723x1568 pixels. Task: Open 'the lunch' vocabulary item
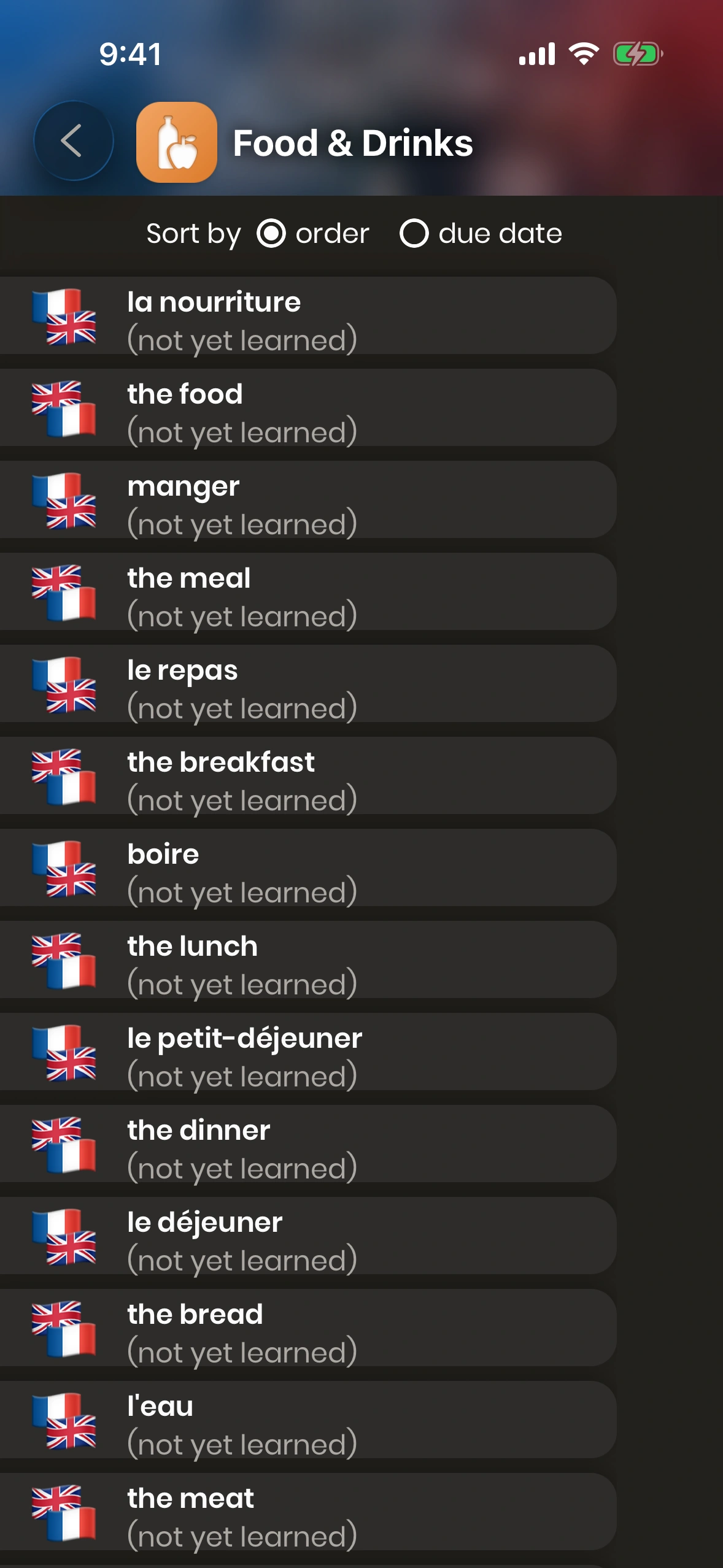click(307, 961)
